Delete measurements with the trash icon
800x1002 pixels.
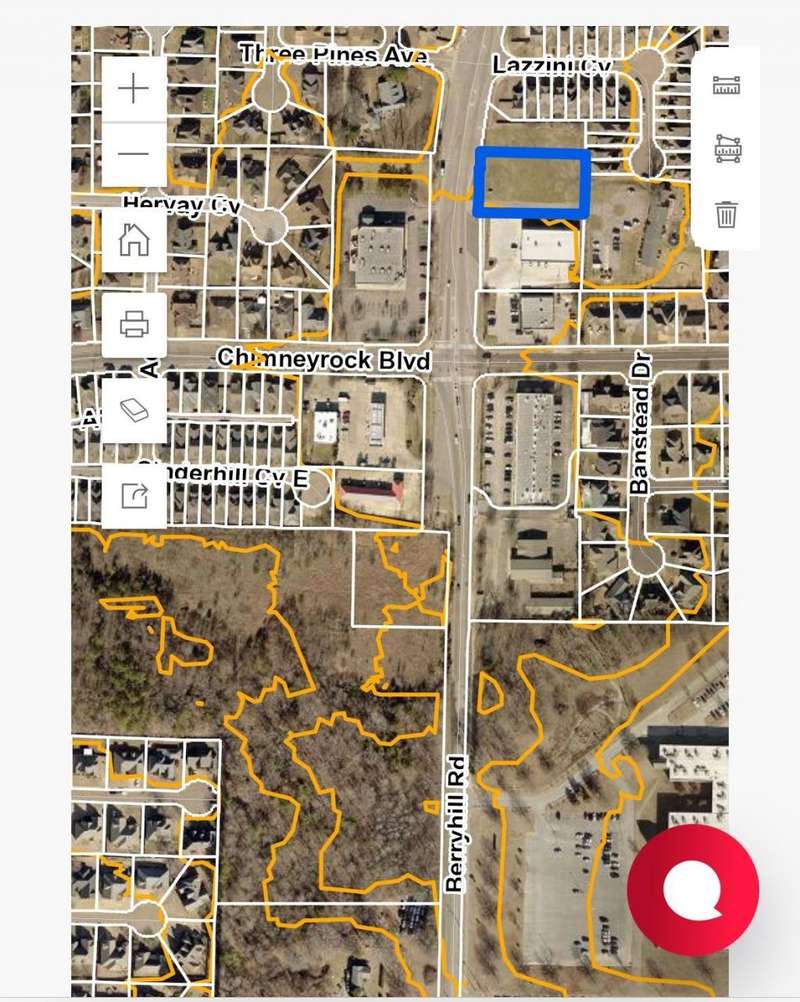click(x=726, y=214)
